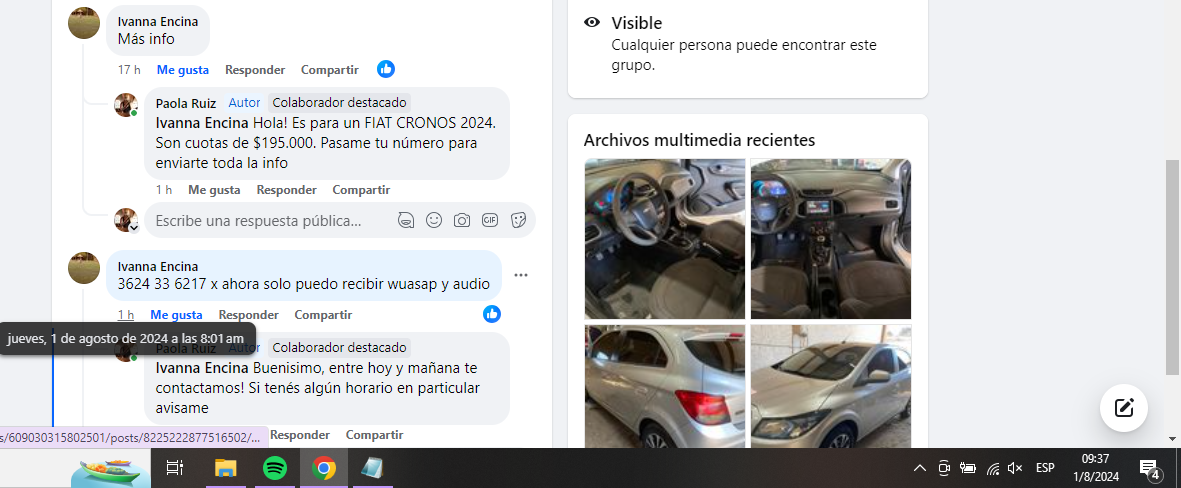Open the GIF selector in reply box

[x=490, y=220]
